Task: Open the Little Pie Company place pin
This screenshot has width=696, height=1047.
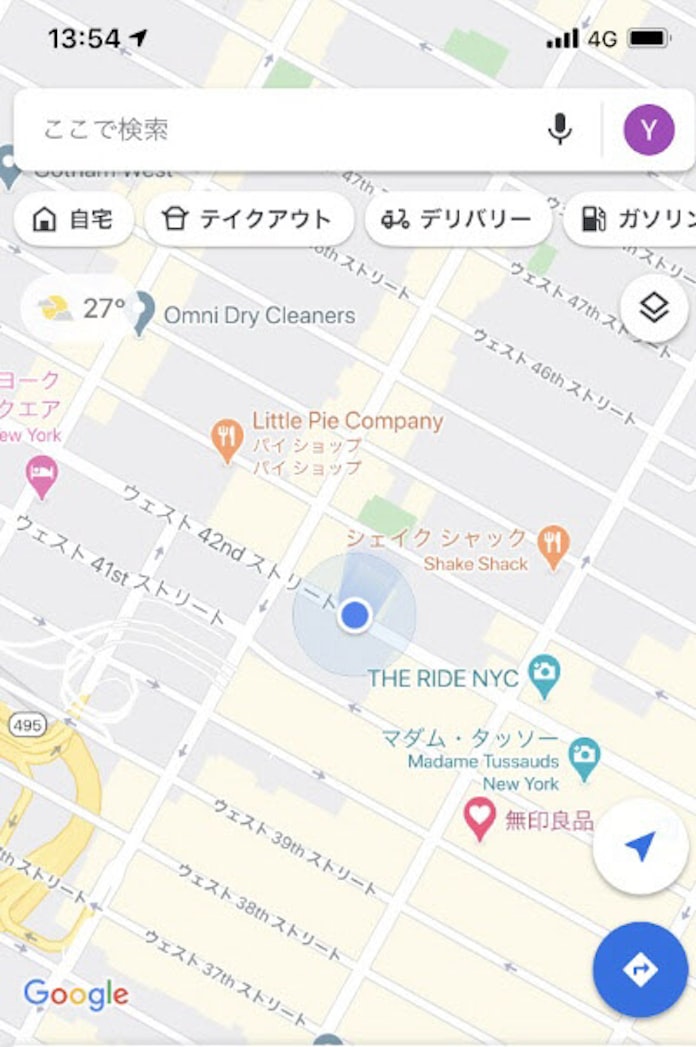Action: [x=228, y=439]
